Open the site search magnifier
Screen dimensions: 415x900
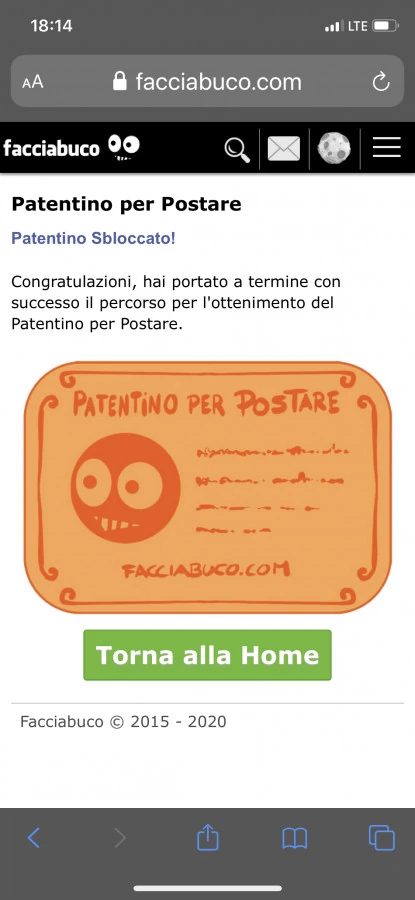click(237, 149)
